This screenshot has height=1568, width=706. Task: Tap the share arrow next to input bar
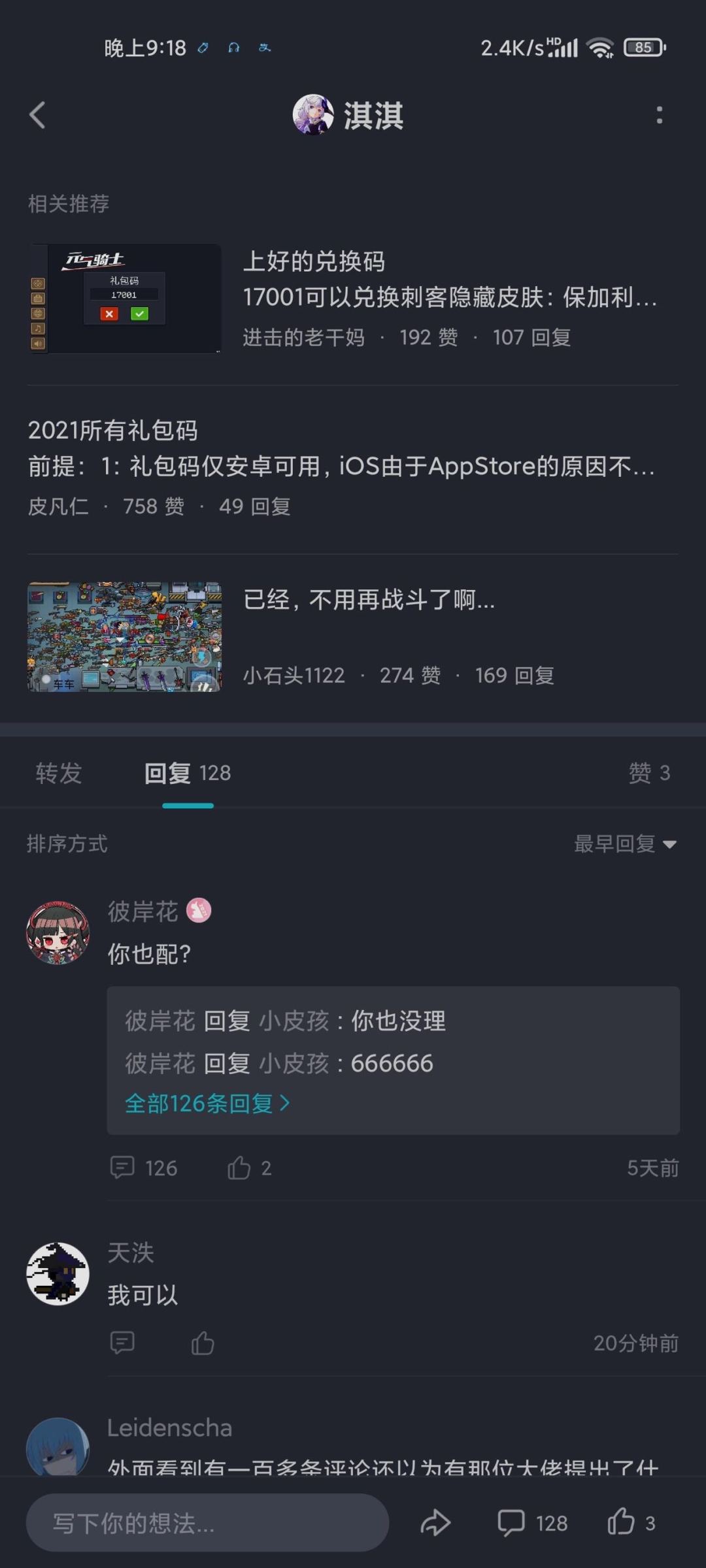click(437, 1522)
